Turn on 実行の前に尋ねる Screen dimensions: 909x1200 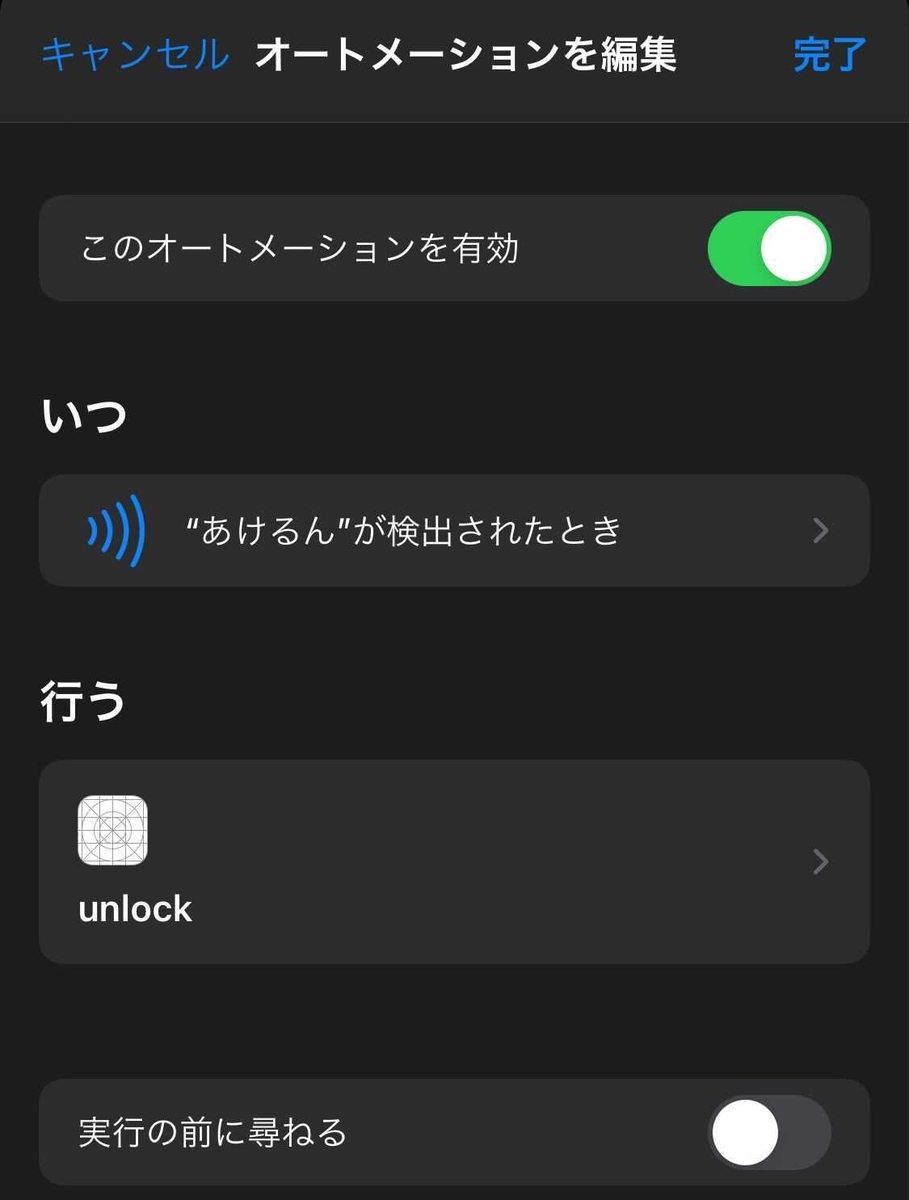(769, 1132)
